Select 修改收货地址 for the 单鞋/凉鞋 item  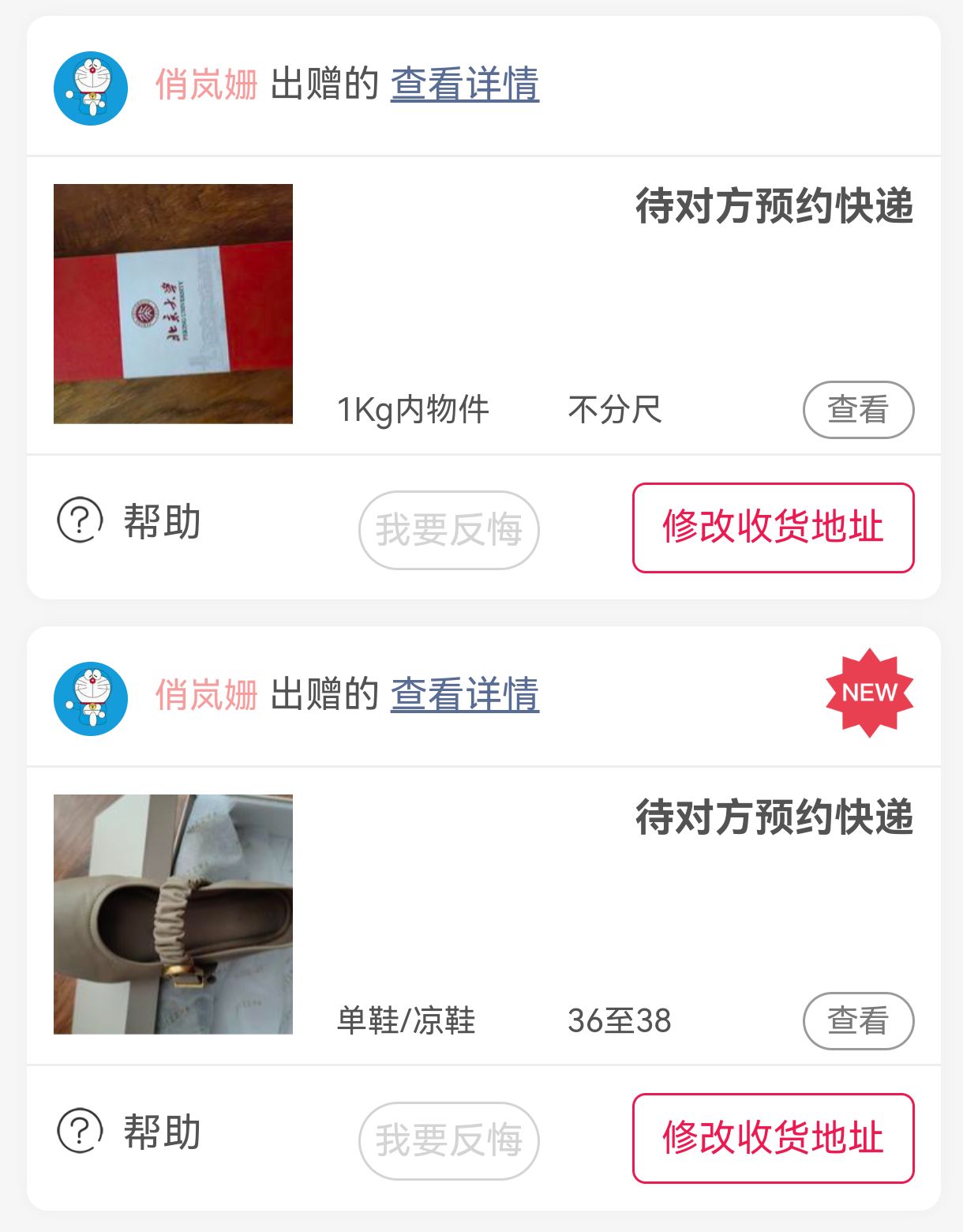[773, 1138]
